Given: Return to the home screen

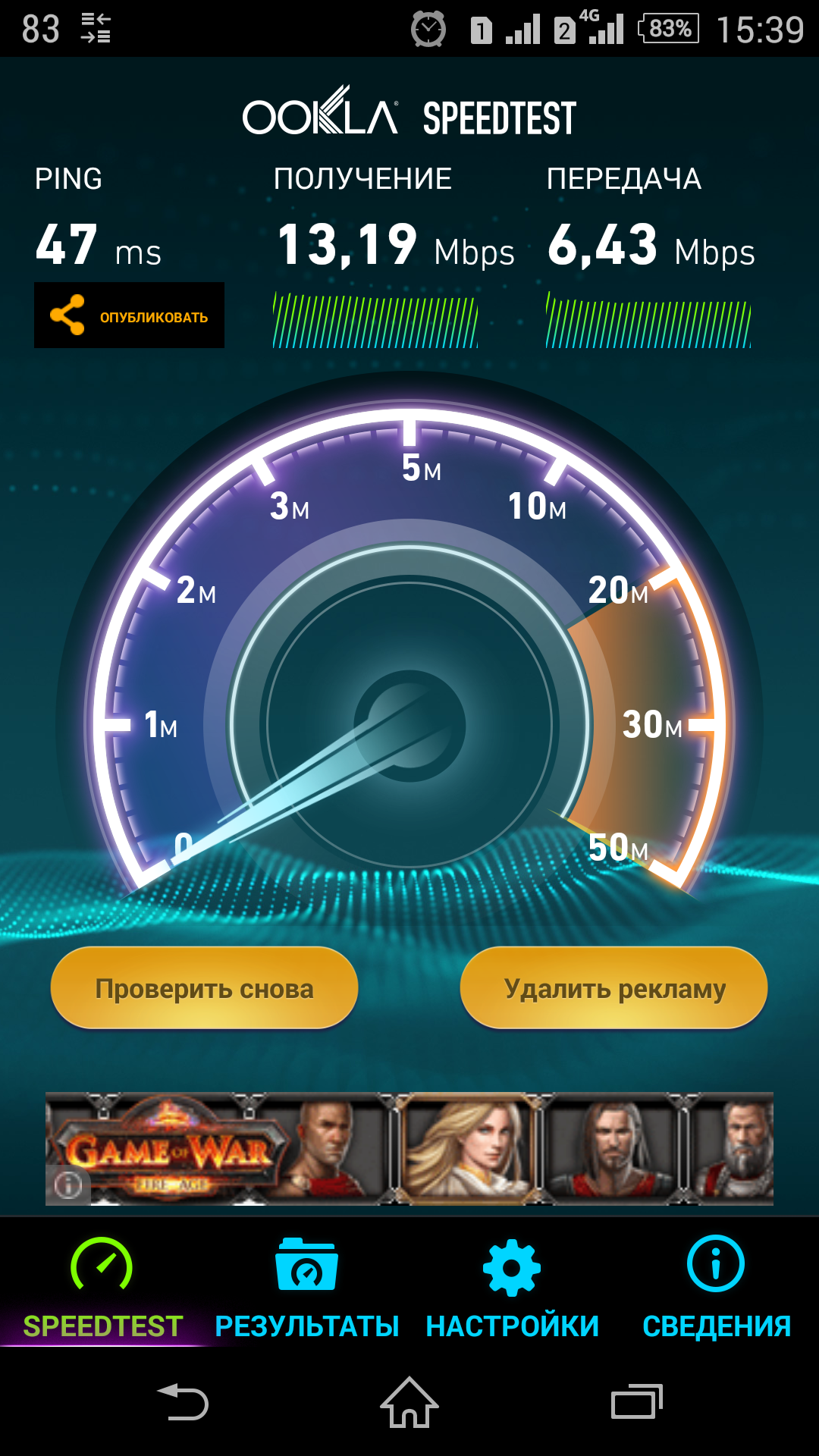Looking at the screenshot, I should tap(409, 1401).
